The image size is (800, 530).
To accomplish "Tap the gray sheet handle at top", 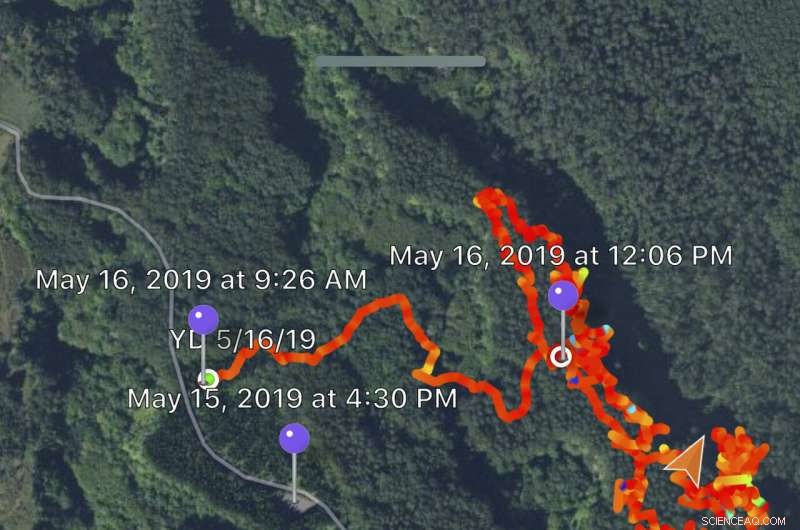I will (x=400, y=61).
